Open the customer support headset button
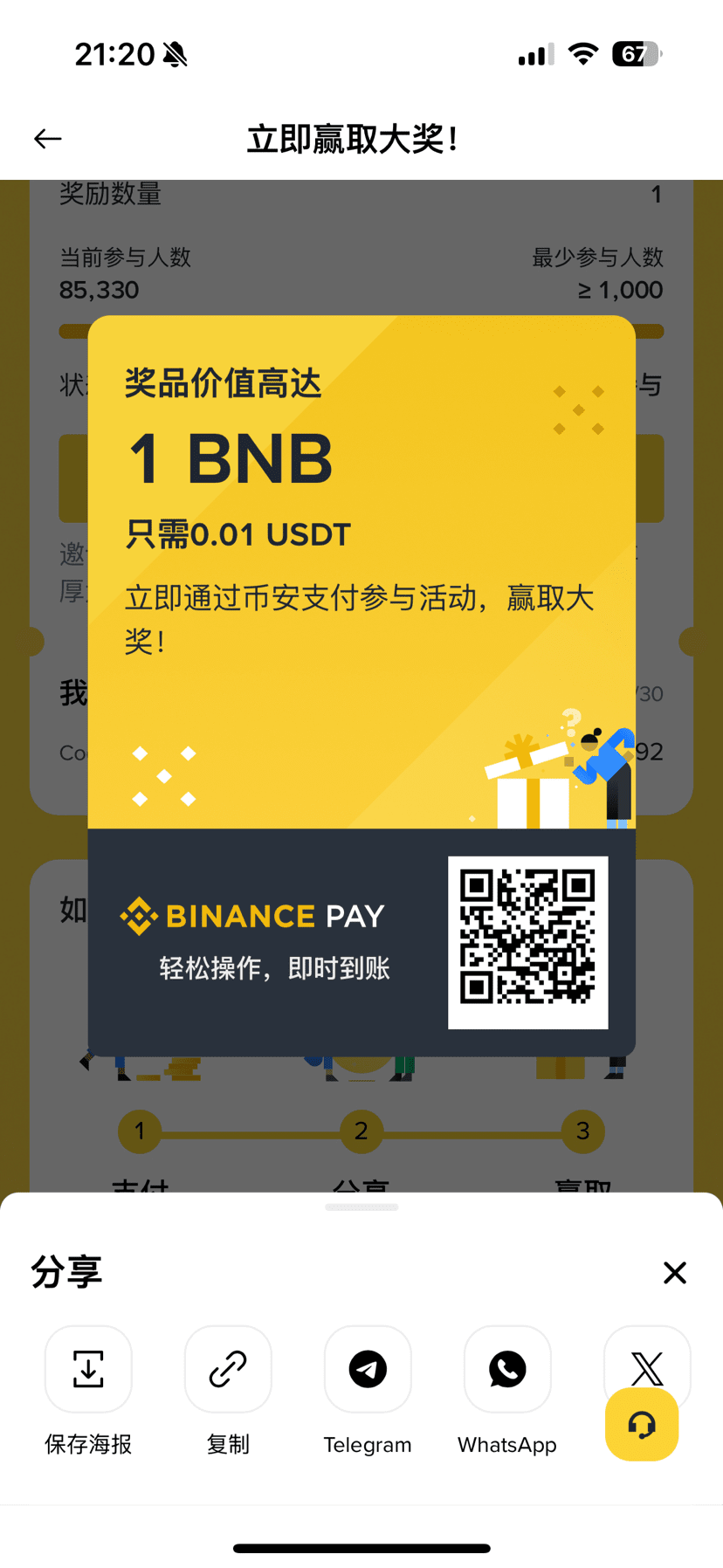The height and width of the screenshot is (1568, 723). 642,1427
